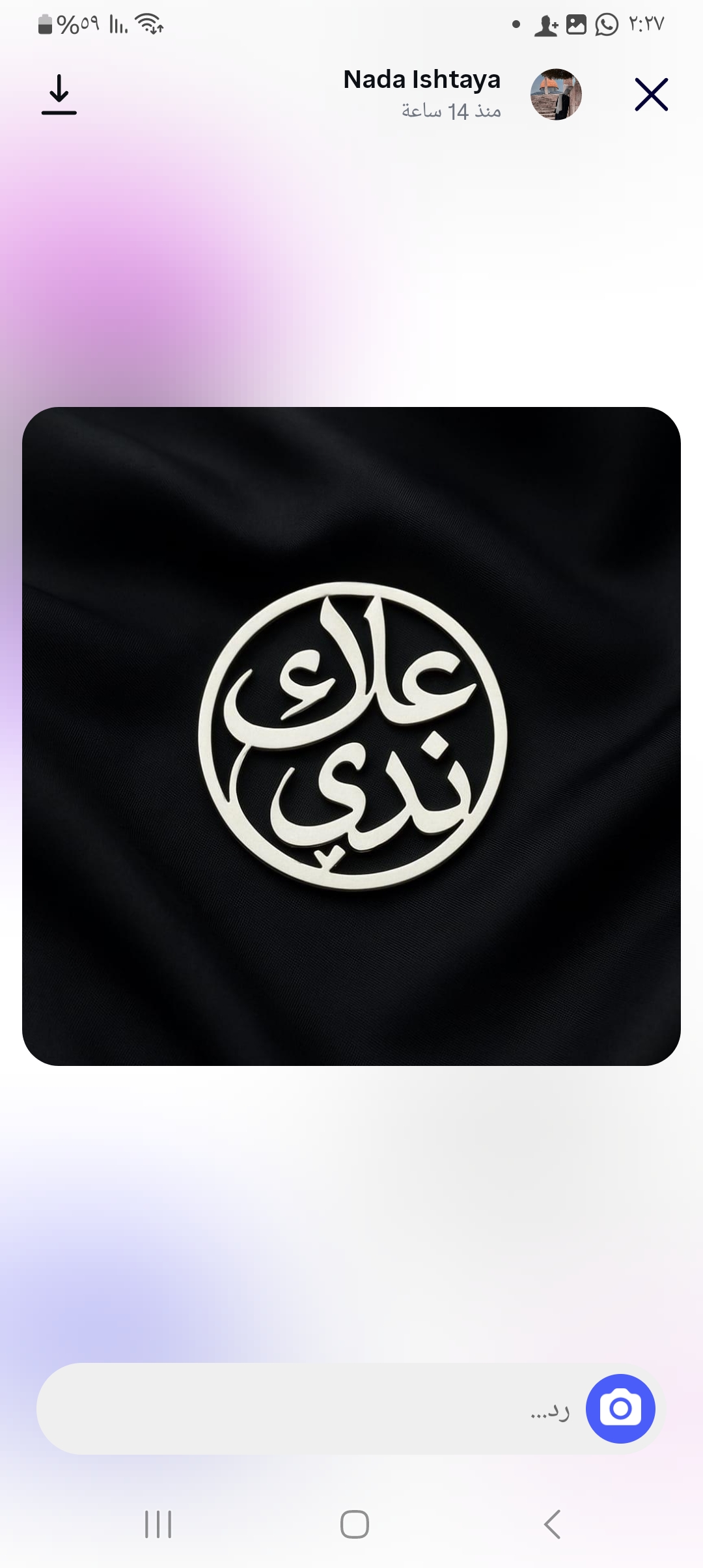This screenshot has width=703, height=1568.
Task: Open Nada Ishtaya's profile picture
Action: (x=556, y=95)
